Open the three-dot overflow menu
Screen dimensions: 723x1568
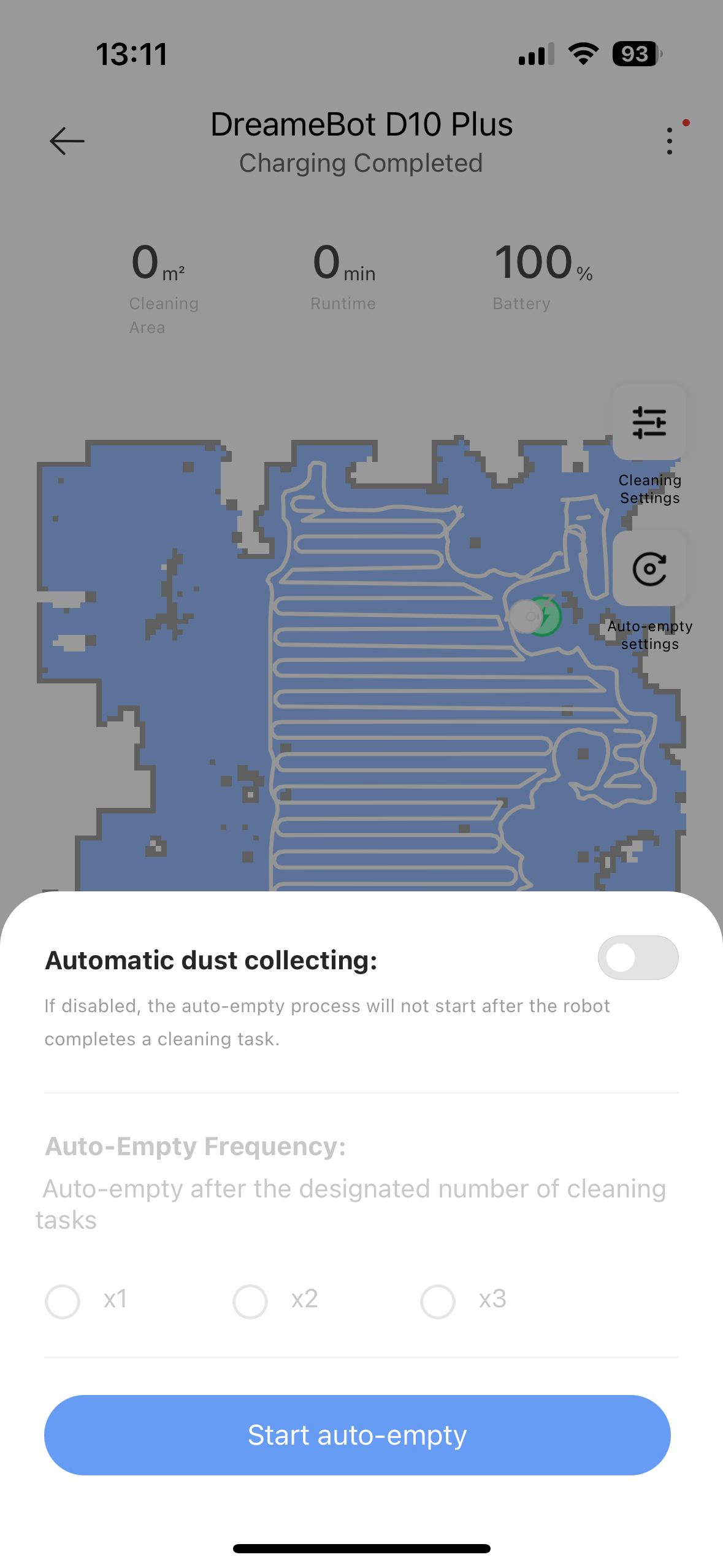coord(670,141)
